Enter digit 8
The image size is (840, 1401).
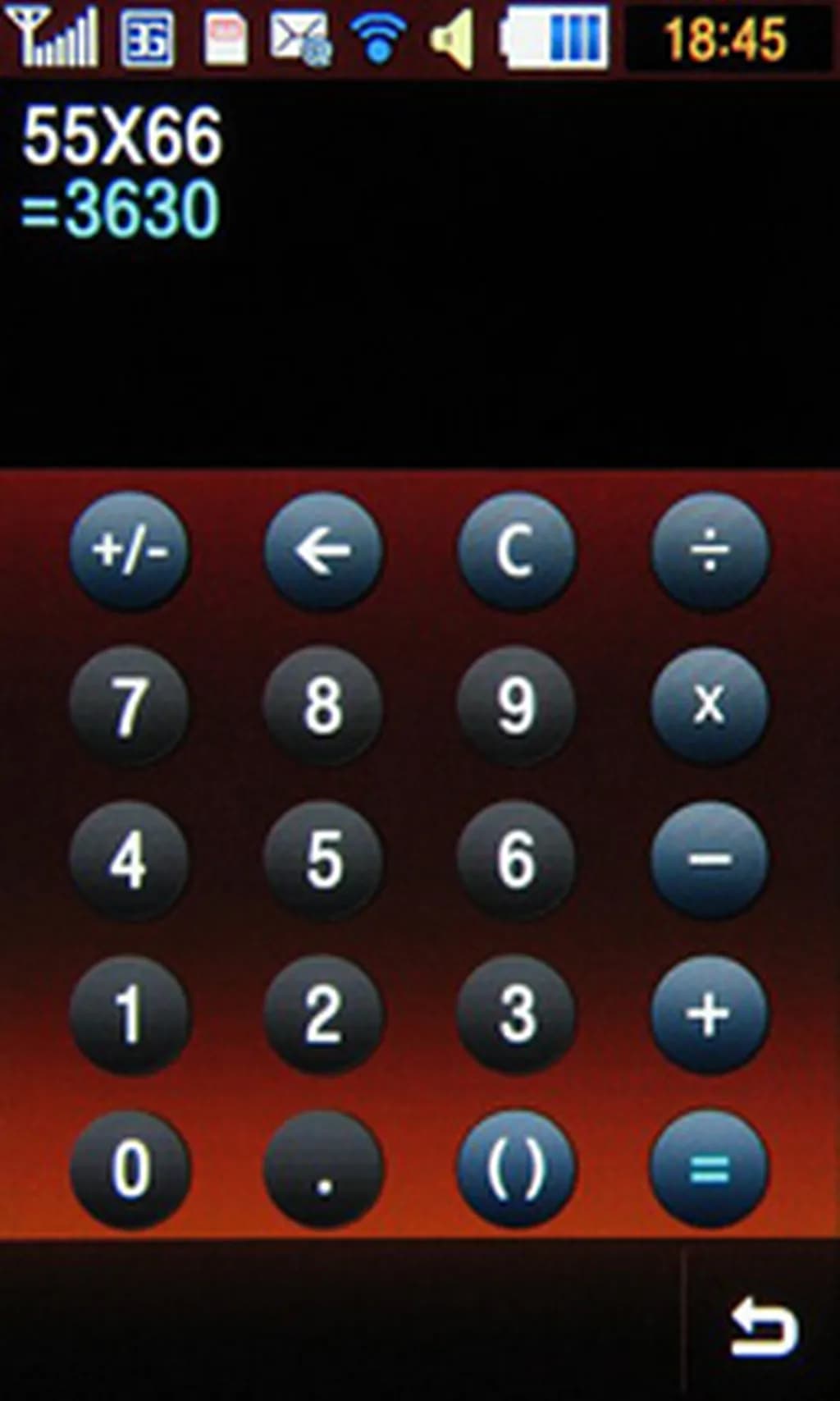coord(323,705)
